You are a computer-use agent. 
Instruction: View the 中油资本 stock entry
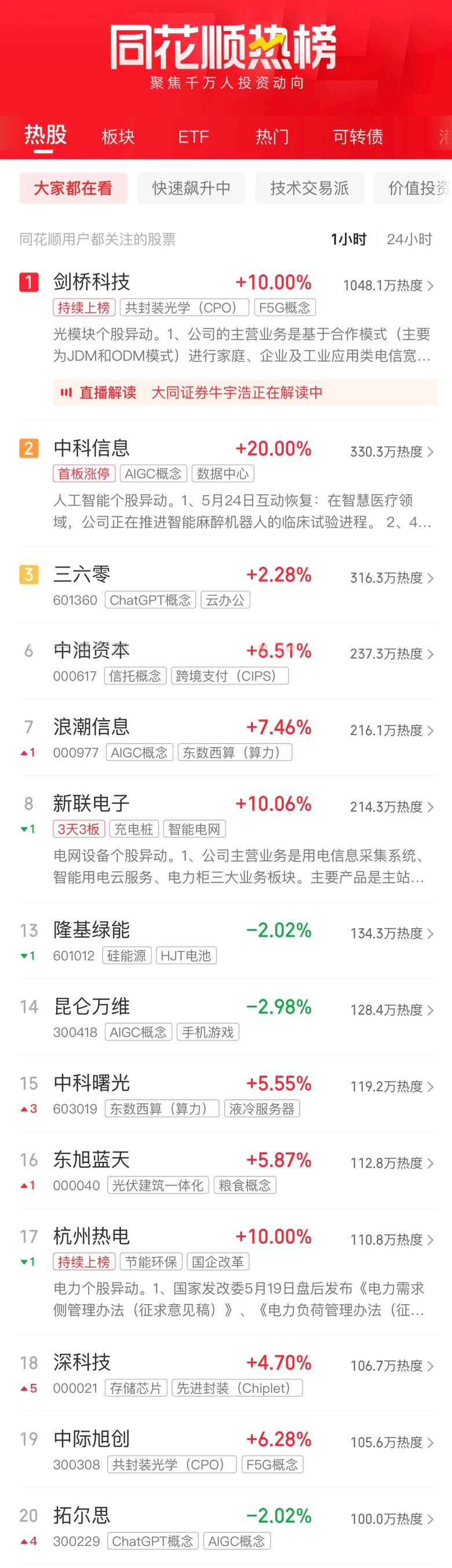point(91,651)
